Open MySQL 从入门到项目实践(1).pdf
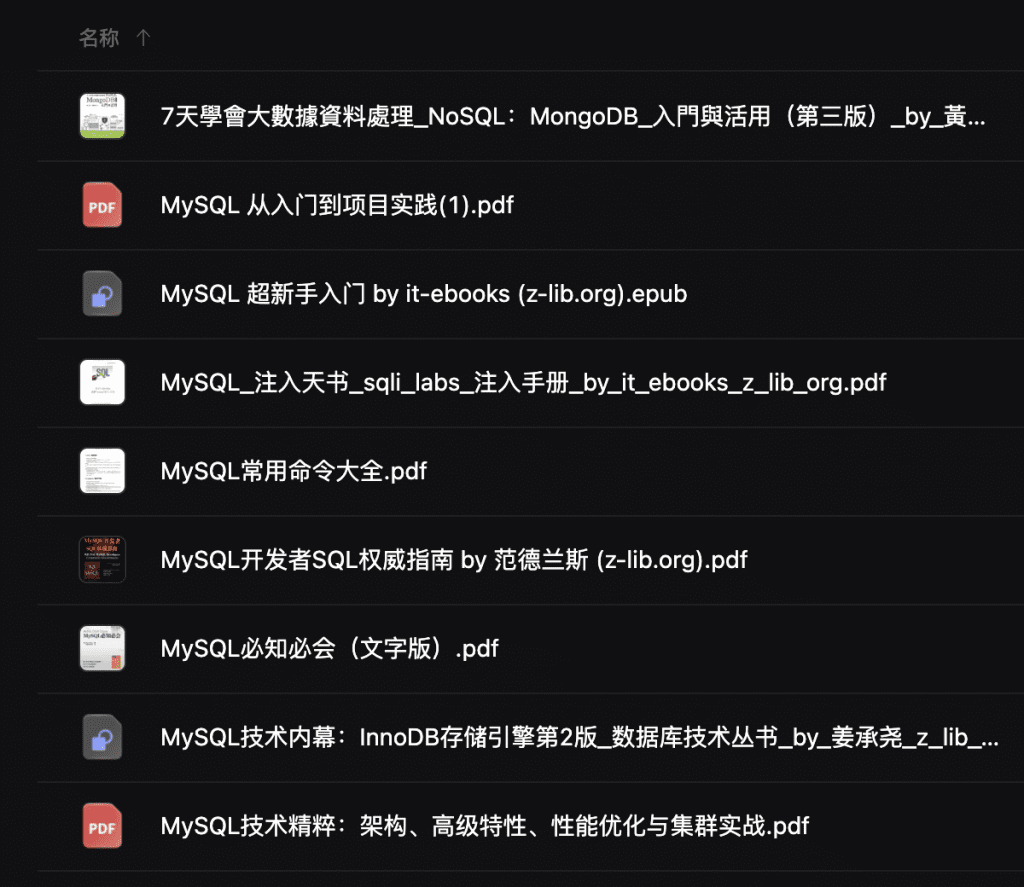The width and height of the screenshot is (1024, 887). pos(337,206)
